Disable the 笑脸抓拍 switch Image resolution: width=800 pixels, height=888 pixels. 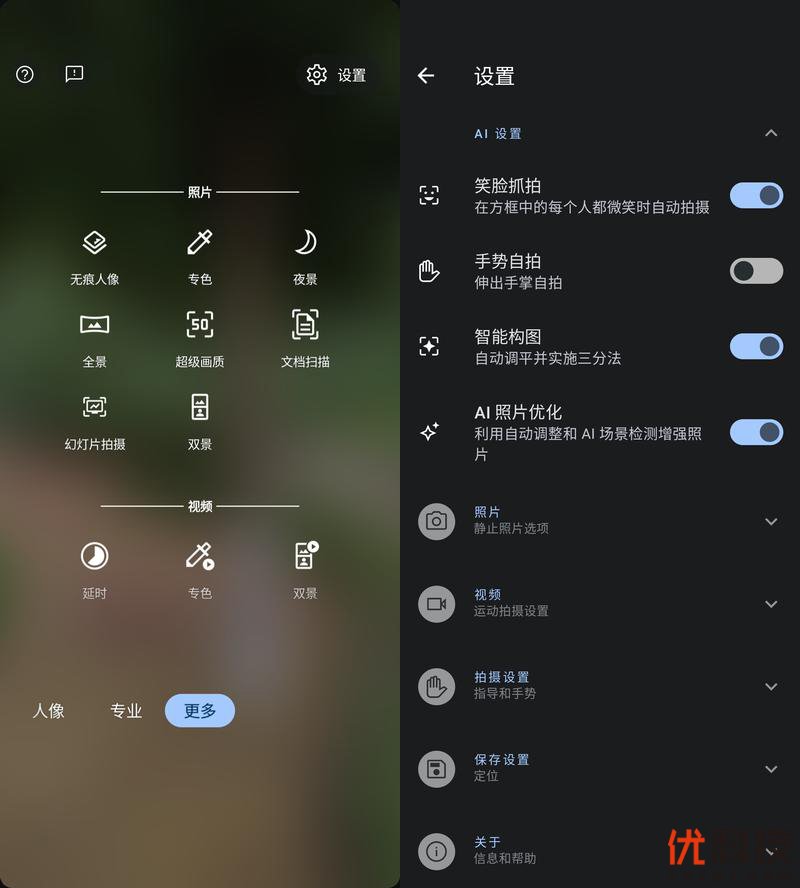(756, 195)
